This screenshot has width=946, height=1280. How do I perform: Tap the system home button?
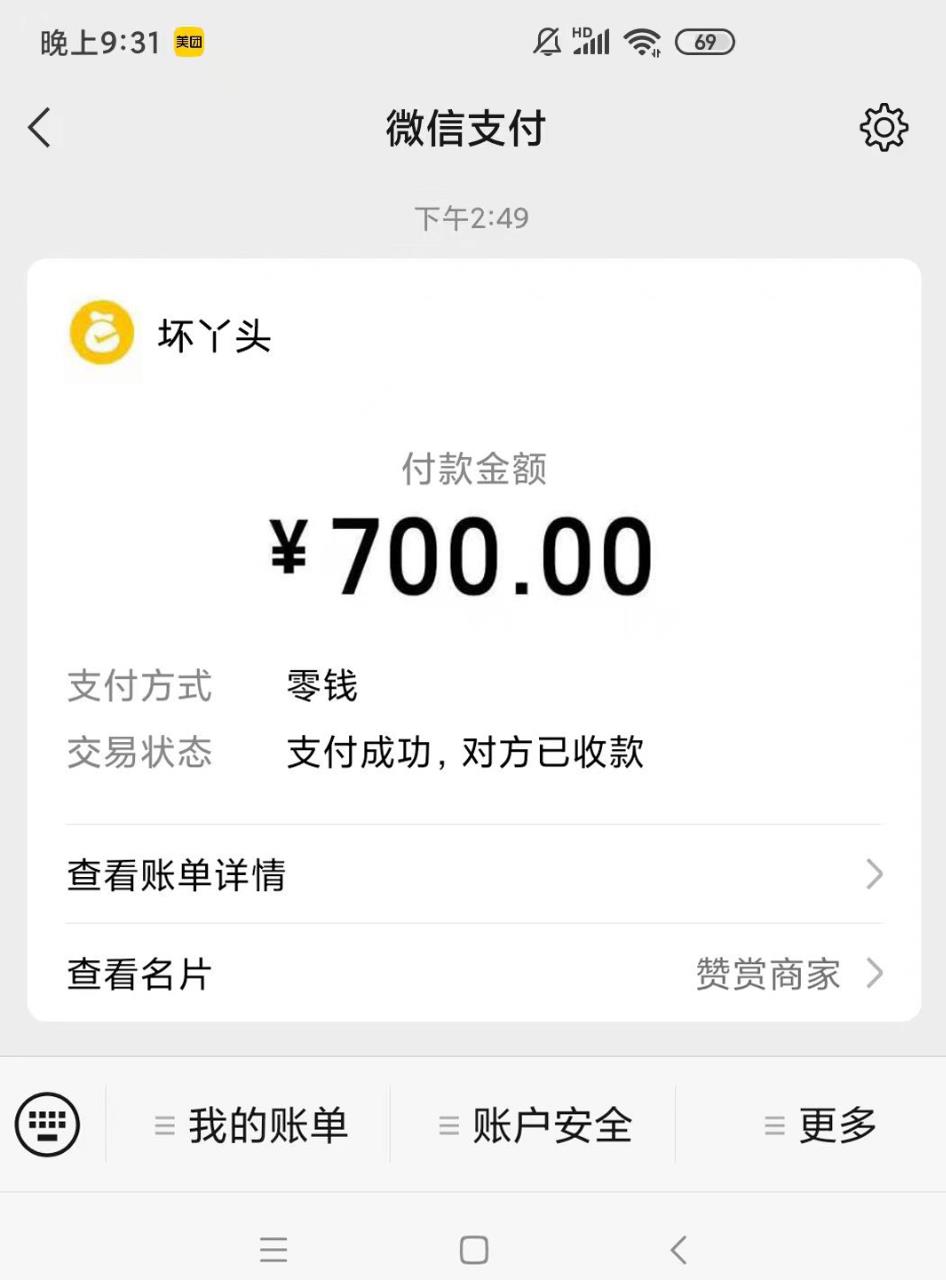[473, 1249]
